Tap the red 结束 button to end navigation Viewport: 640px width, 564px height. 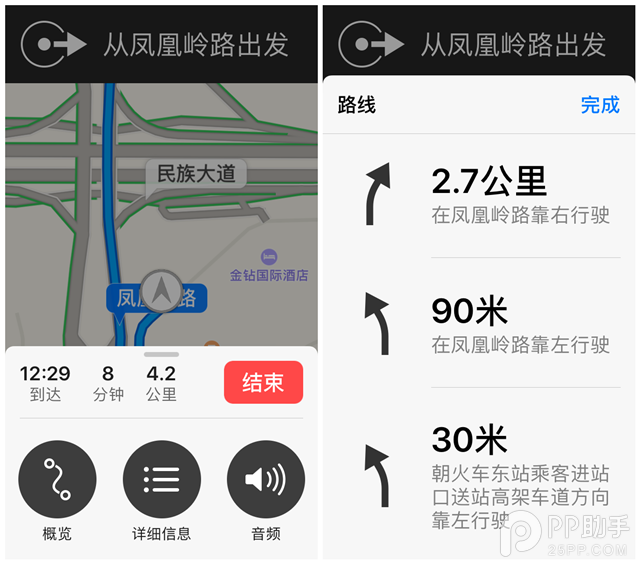click(262, 383)
